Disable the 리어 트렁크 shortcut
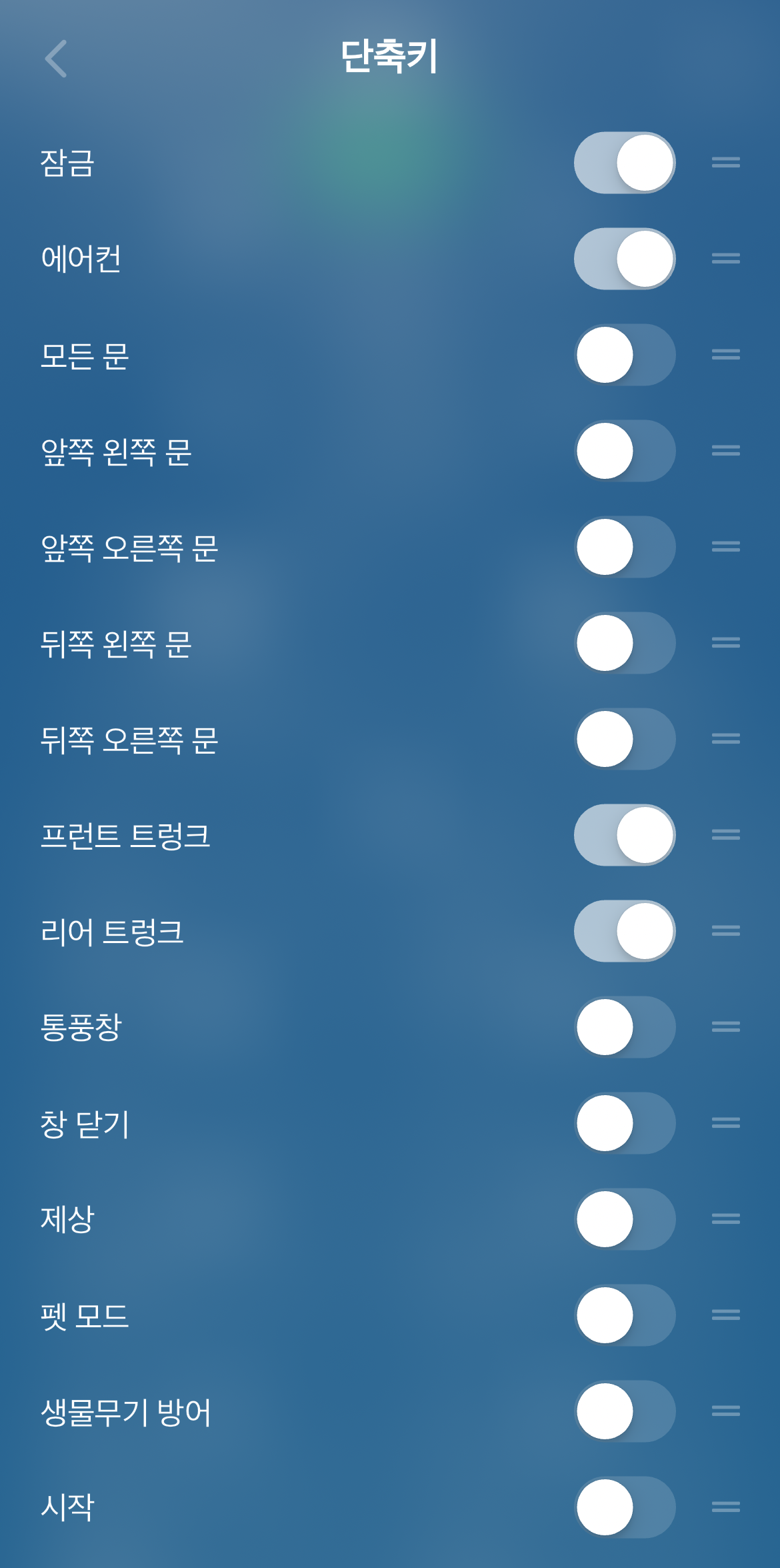Screen dimensions: 780x1568 [x=625, y=931]
